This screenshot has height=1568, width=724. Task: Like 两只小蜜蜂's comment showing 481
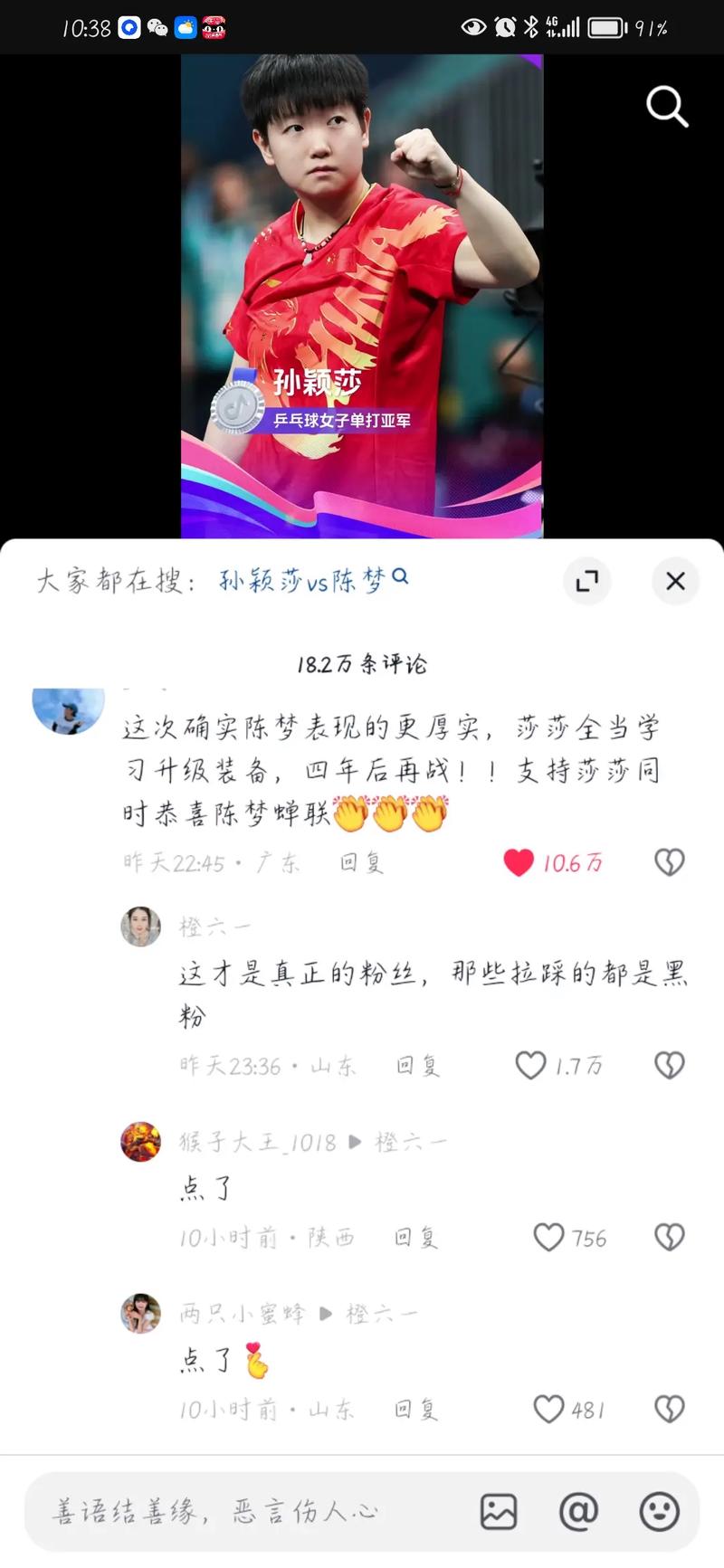pyautogui.click(x=548, y=1409)
